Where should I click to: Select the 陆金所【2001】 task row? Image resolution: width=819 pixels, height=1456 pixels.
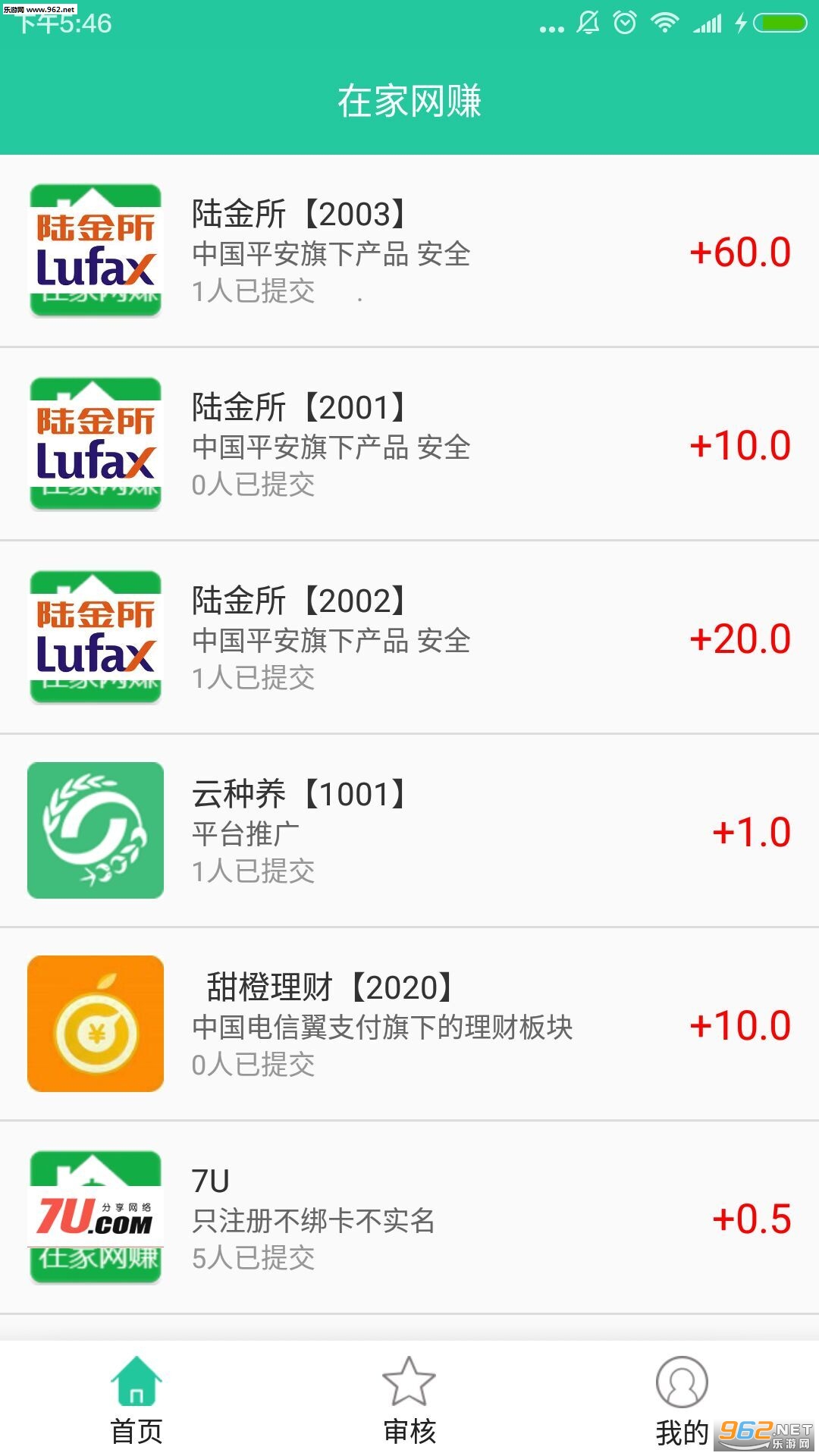point(409,444)
